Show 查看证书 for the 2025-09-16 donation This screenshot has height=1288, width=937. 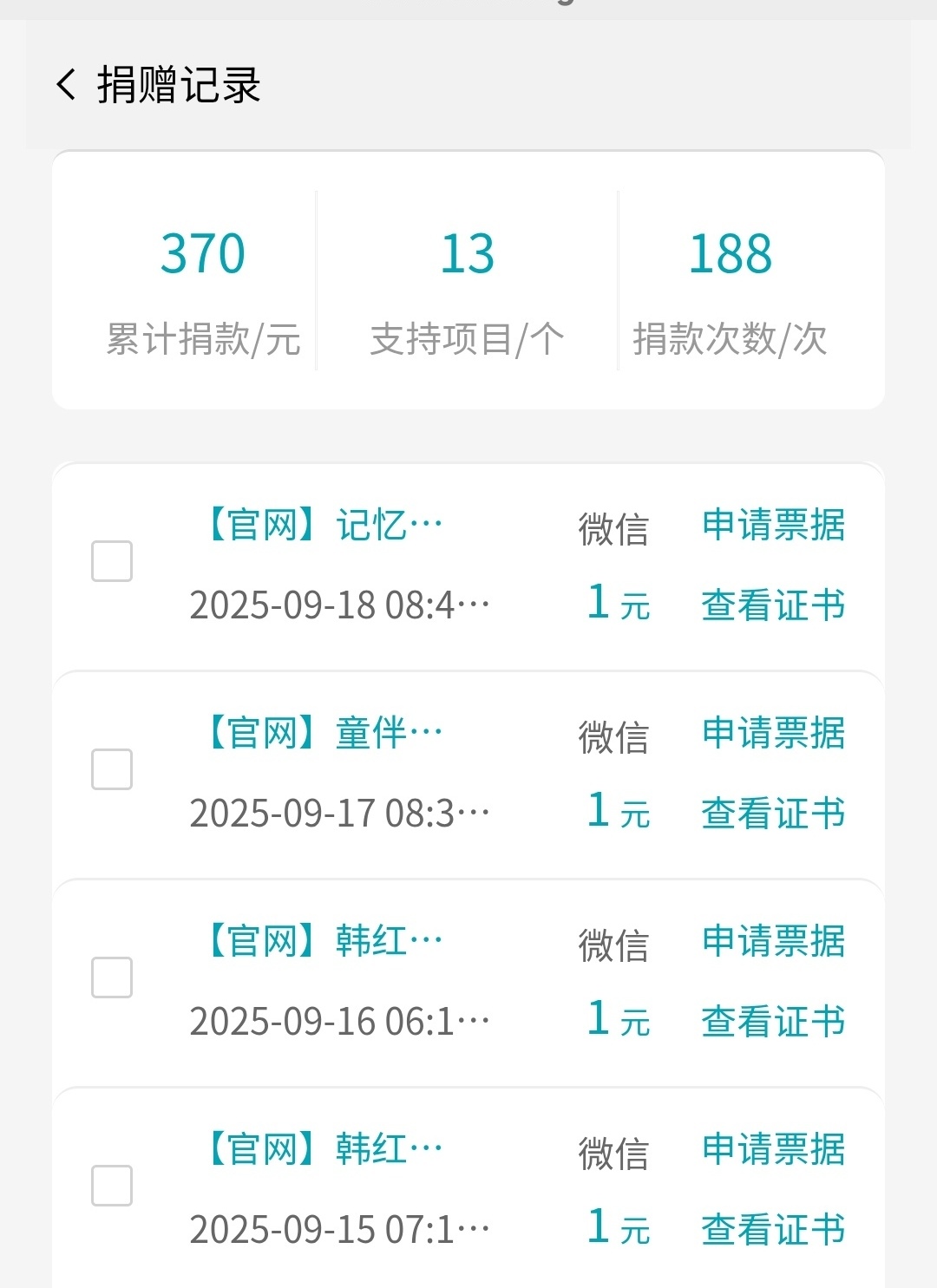[773, 1022]
